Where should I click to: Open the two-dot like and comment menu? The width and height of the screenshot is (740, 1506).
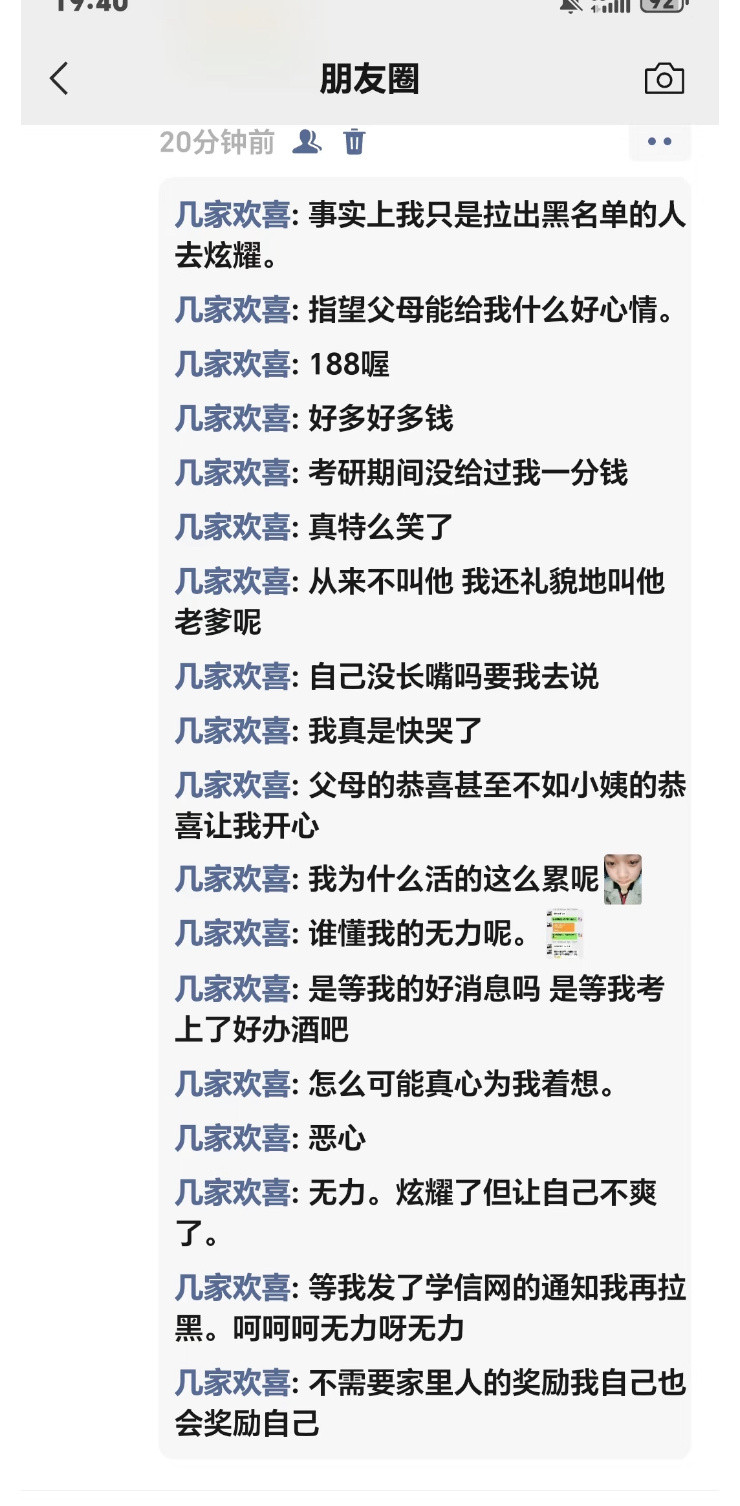[x=658, y=143]
